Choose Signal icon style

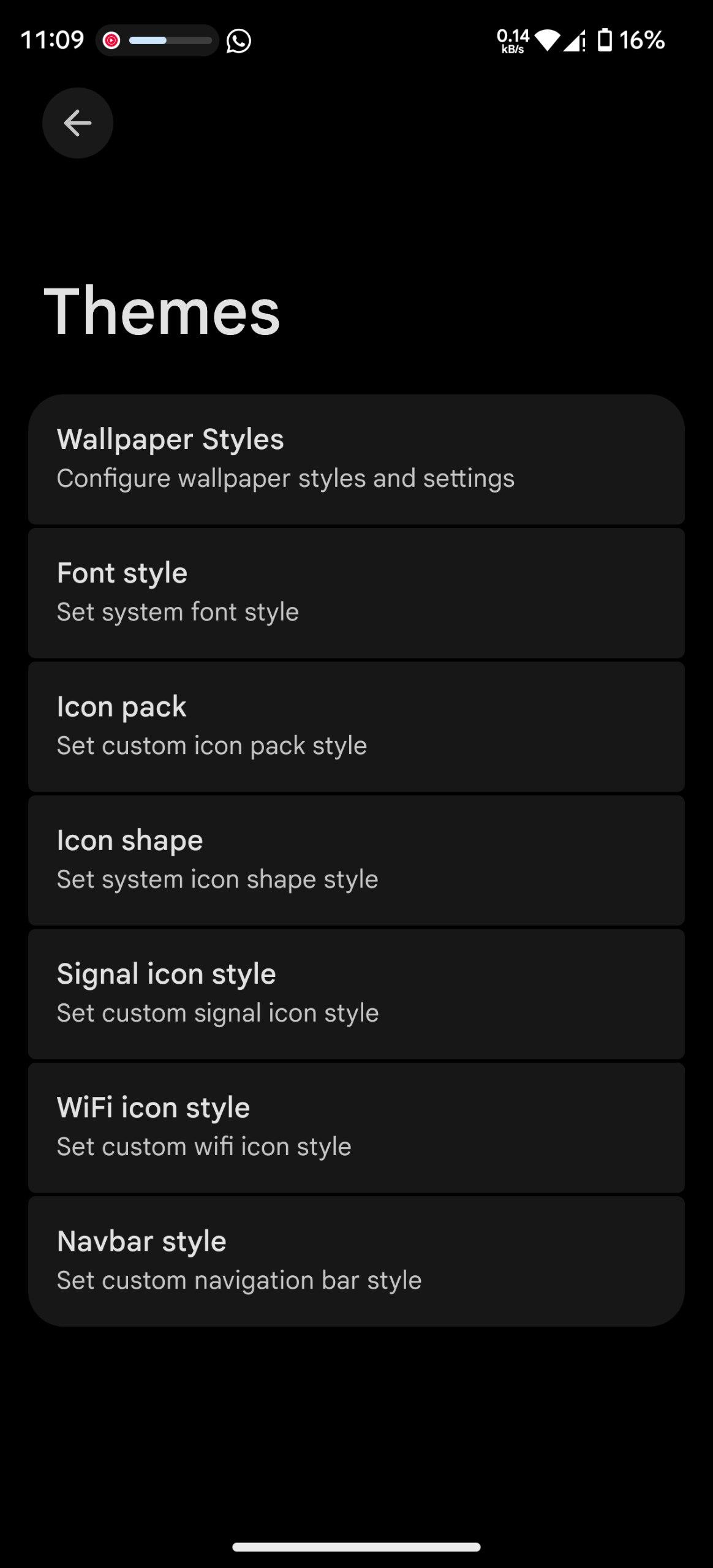click(355, 993)
